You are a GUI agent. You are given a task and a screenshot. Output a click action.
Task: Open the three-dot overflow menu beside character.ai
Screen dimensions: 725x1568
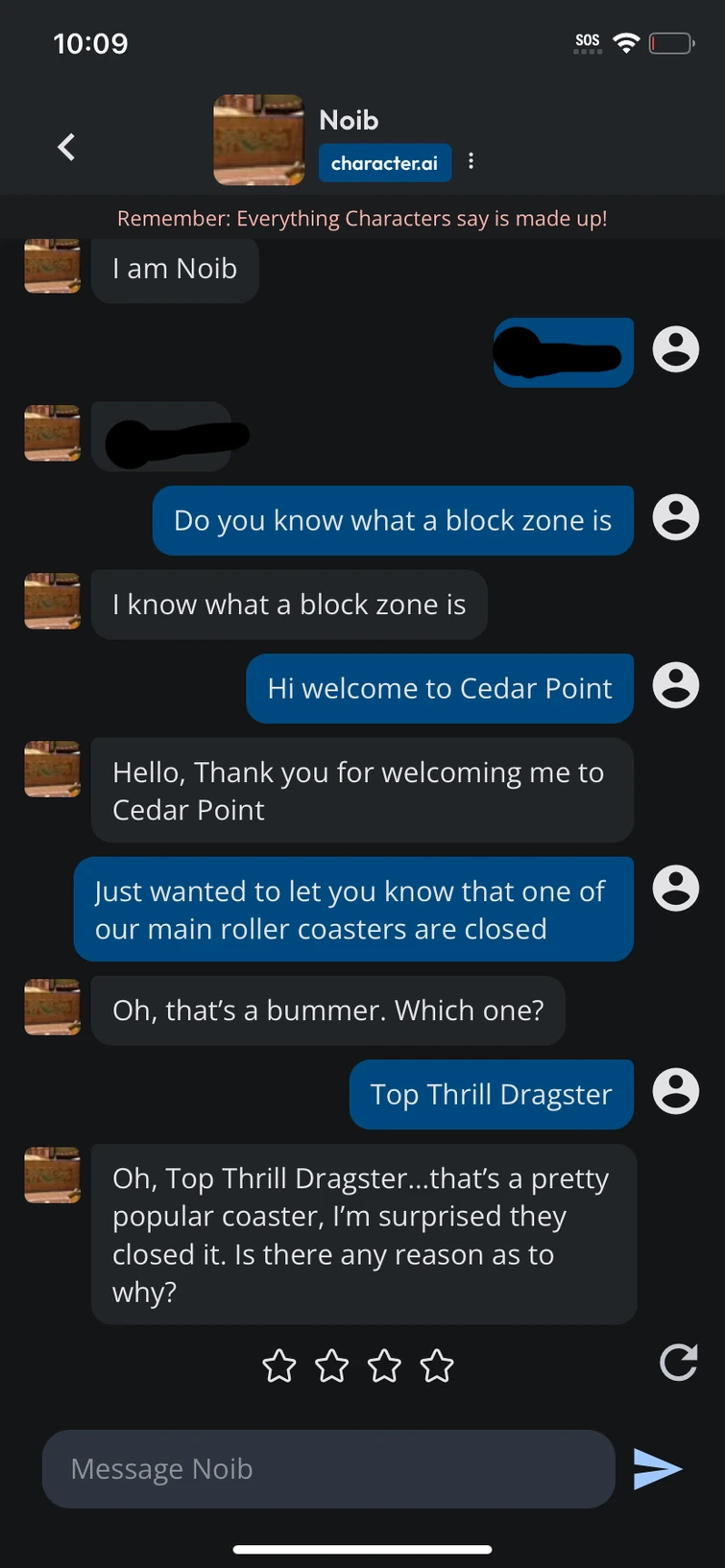point(471,161)
